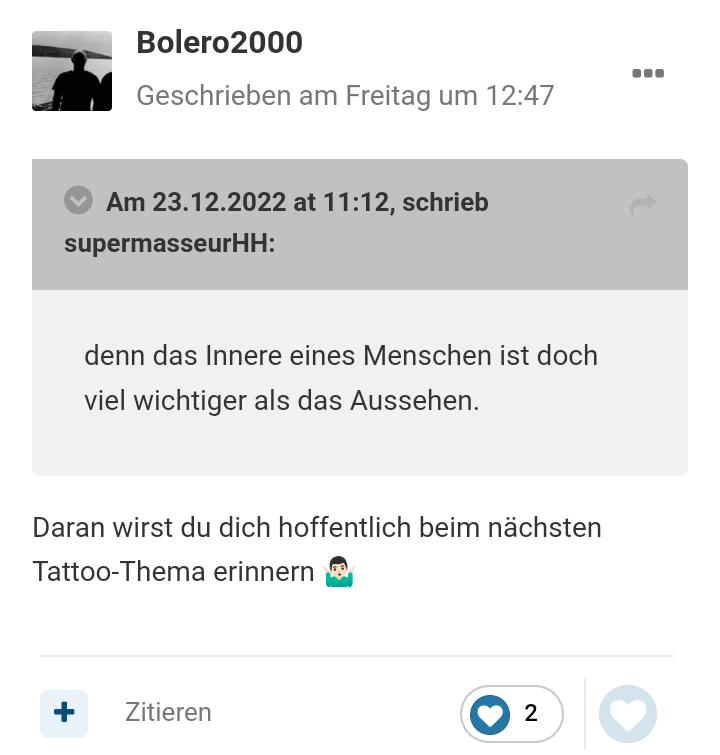The width and height of the screenshot is (720, 755).
Task: Jump to the original quoted post arrow
Action: (x=642, y=205)
